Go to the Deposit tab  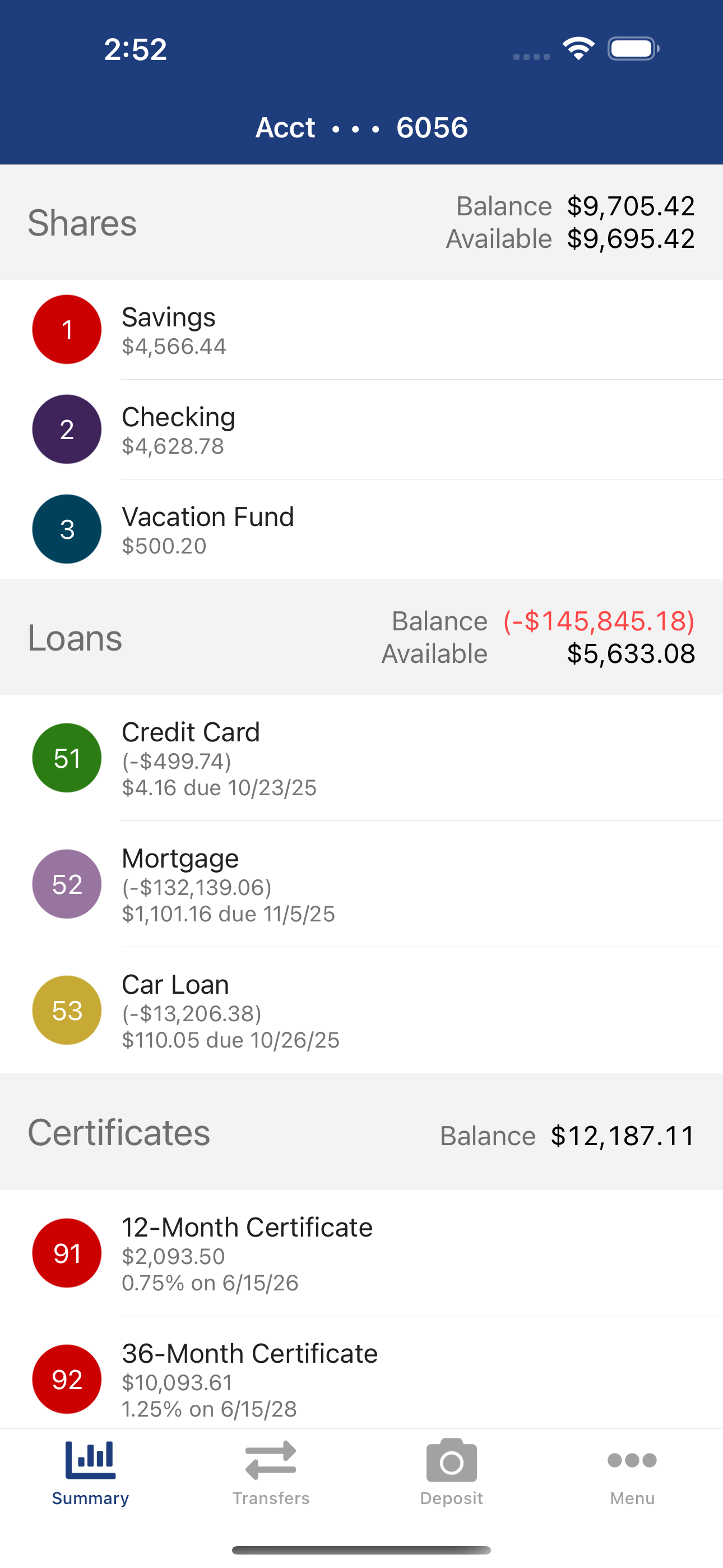coord(452,1473)
